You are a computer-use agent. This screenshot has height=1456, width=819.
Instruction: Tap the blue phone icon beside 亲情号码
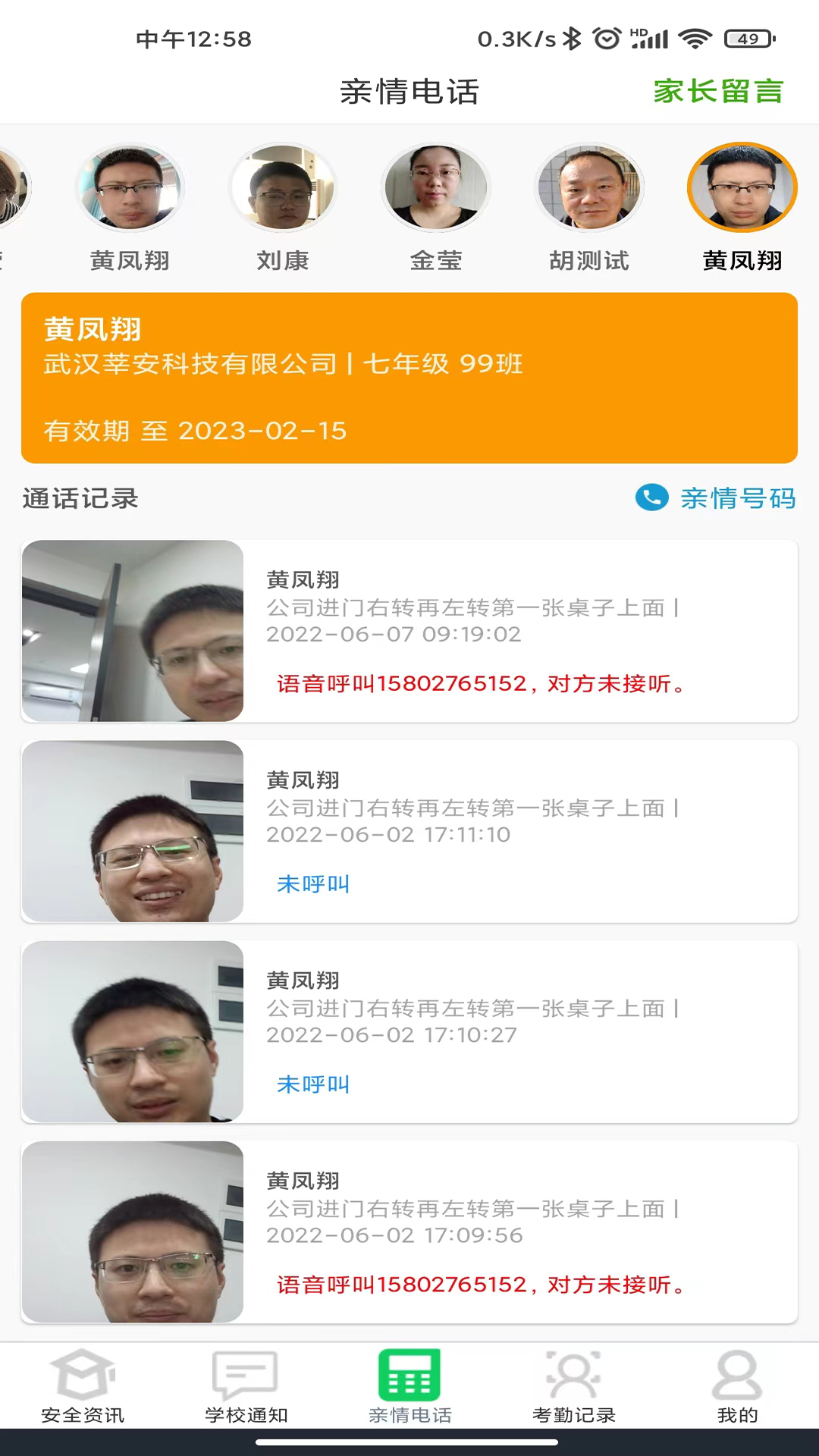click(651, 498)
